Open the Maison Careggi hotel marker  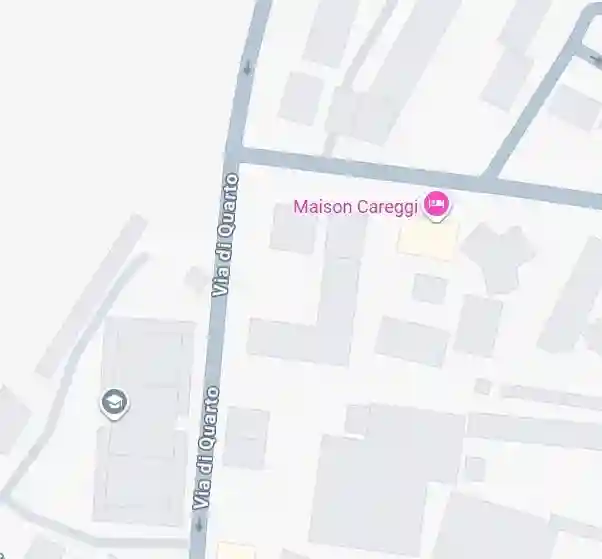(436, 206)
